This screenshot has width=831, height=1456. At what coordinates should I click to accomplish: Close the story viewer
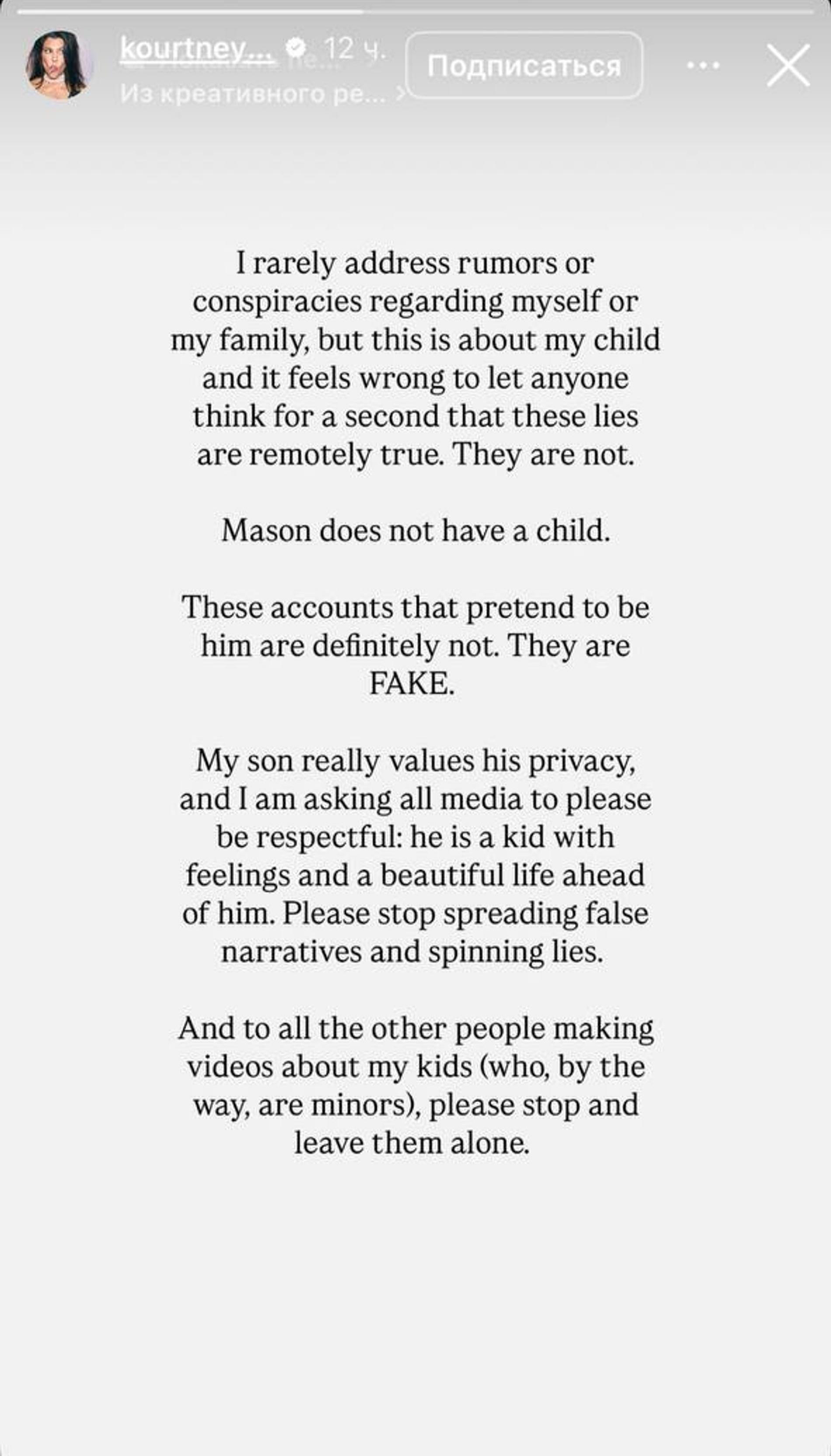point(788,66)
